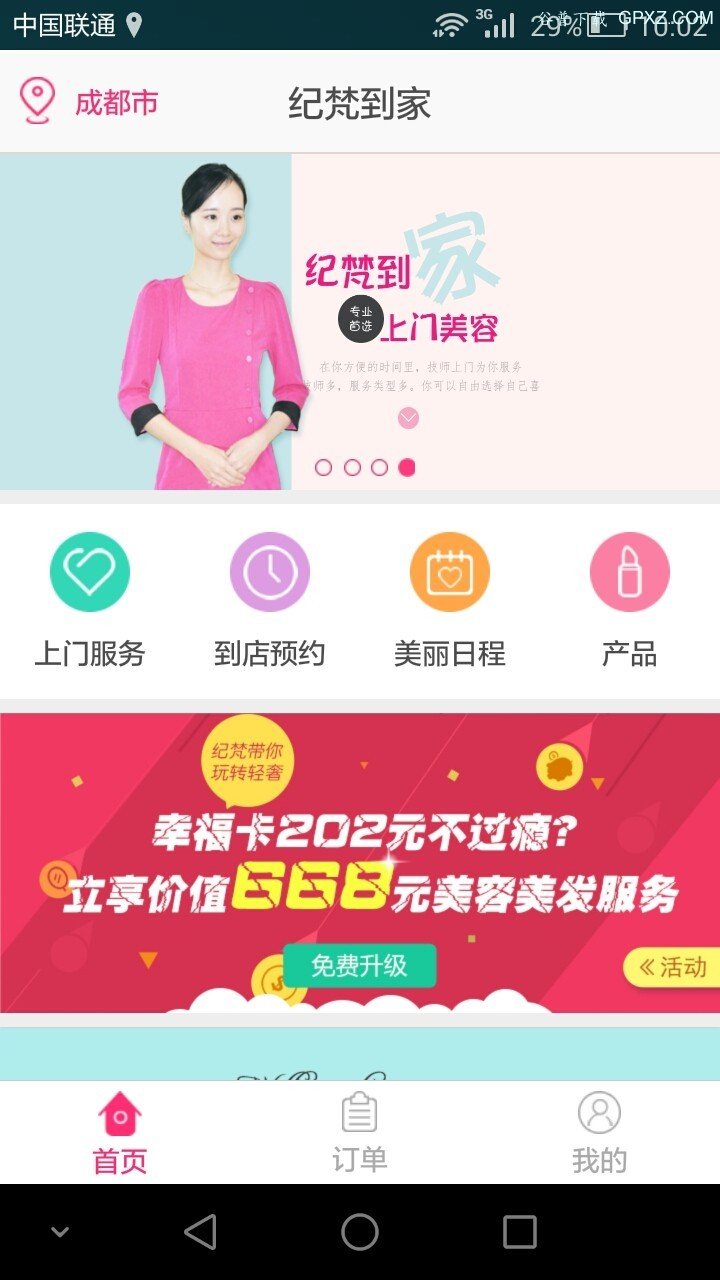720x1280 pixels.
Task: Open the 我的 profile icon
Action: 598,1110
